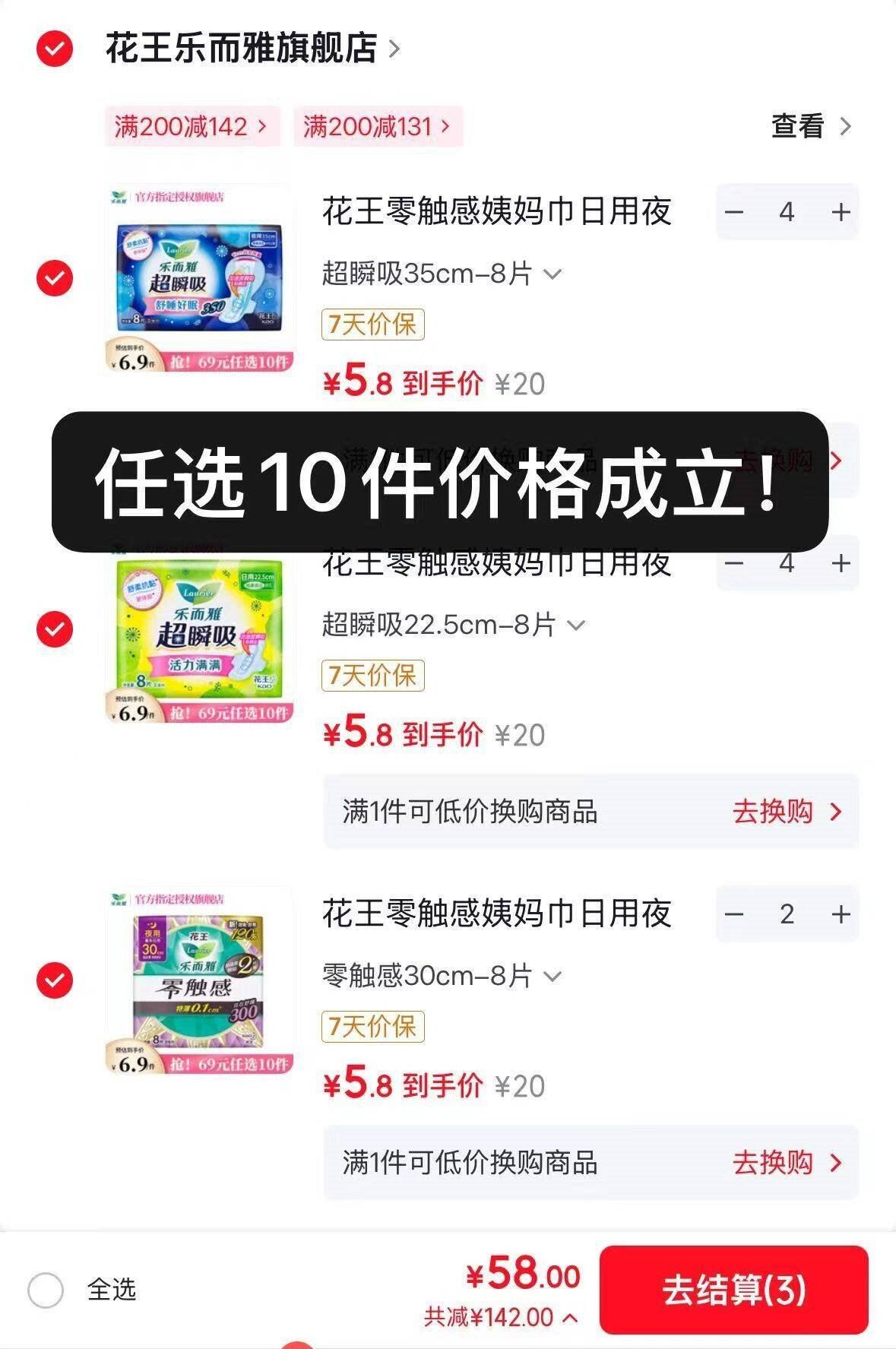
Task: Check the 全选 select-all circle
Action: (x=46, y=1290)
